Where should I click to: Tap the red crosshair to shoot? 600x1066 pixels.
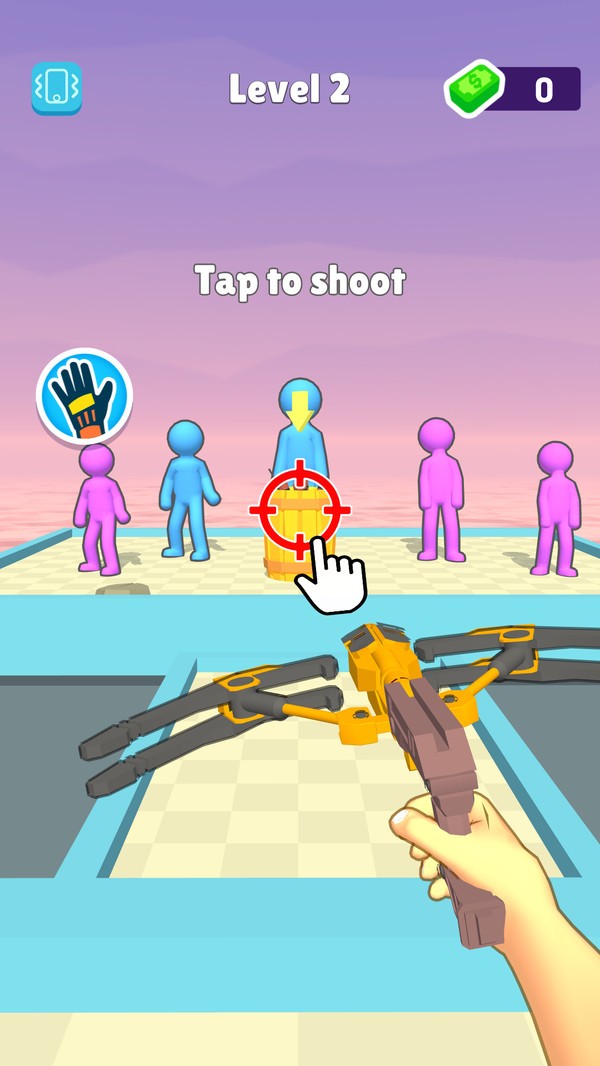[x=300, y=509]
